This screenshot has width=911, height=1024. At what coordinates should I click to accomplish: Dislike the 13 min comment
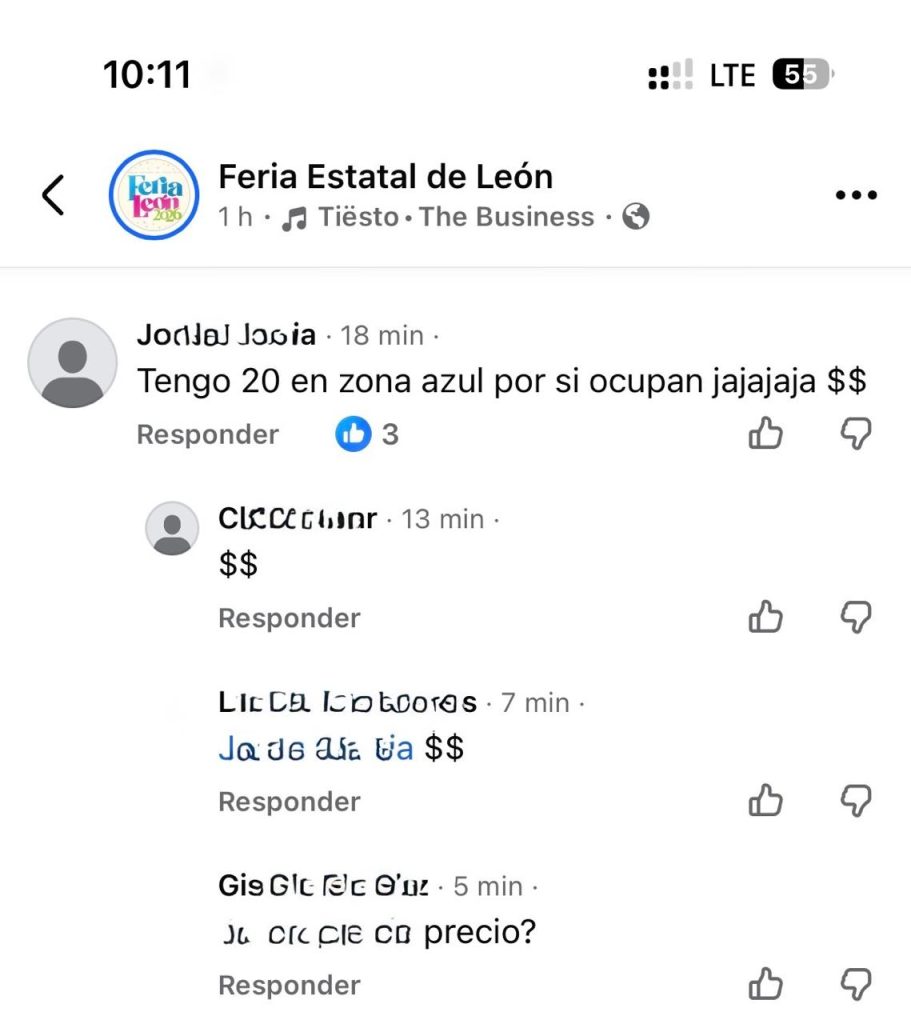click(x=855, y=617)
